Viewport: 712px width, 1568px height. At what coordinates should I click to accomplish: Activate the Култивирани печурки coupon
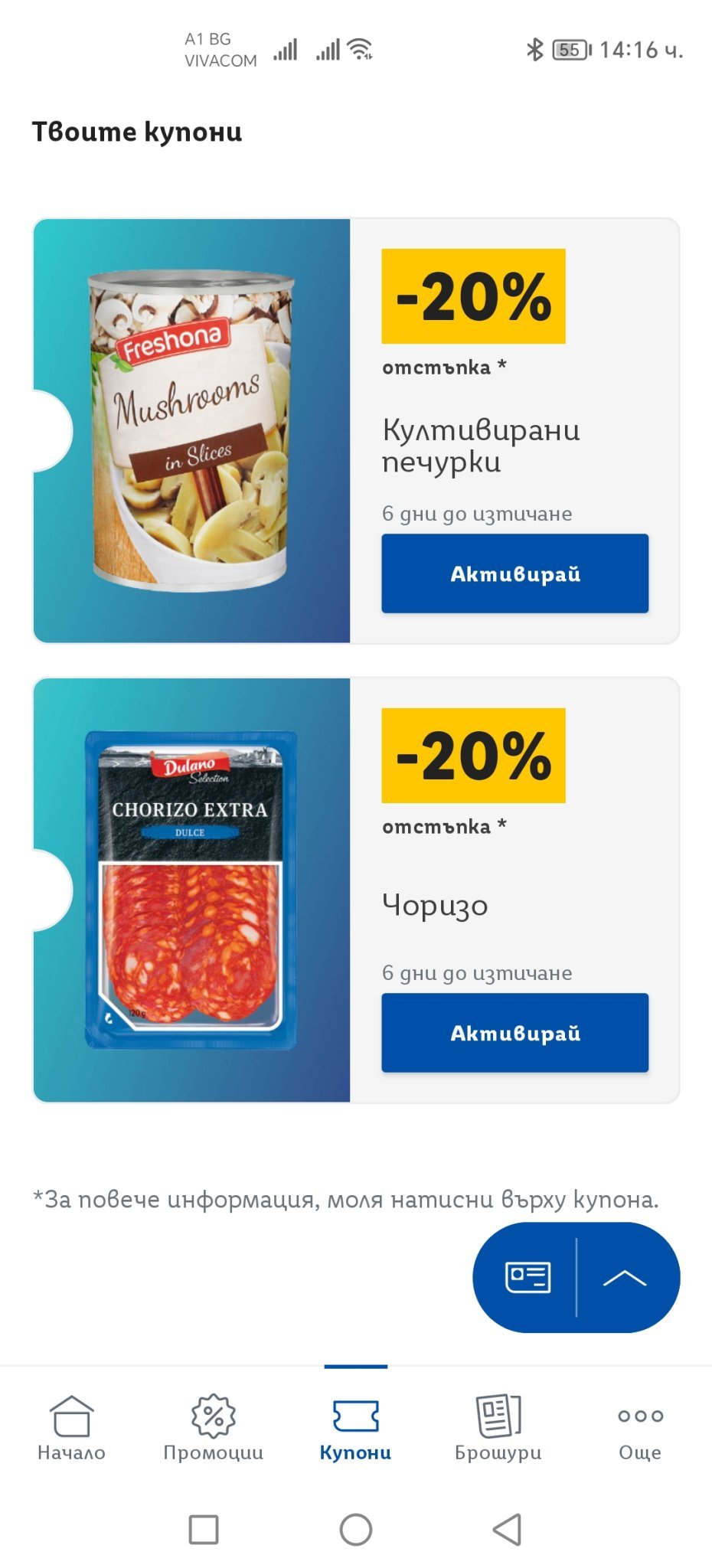point(514,573)
